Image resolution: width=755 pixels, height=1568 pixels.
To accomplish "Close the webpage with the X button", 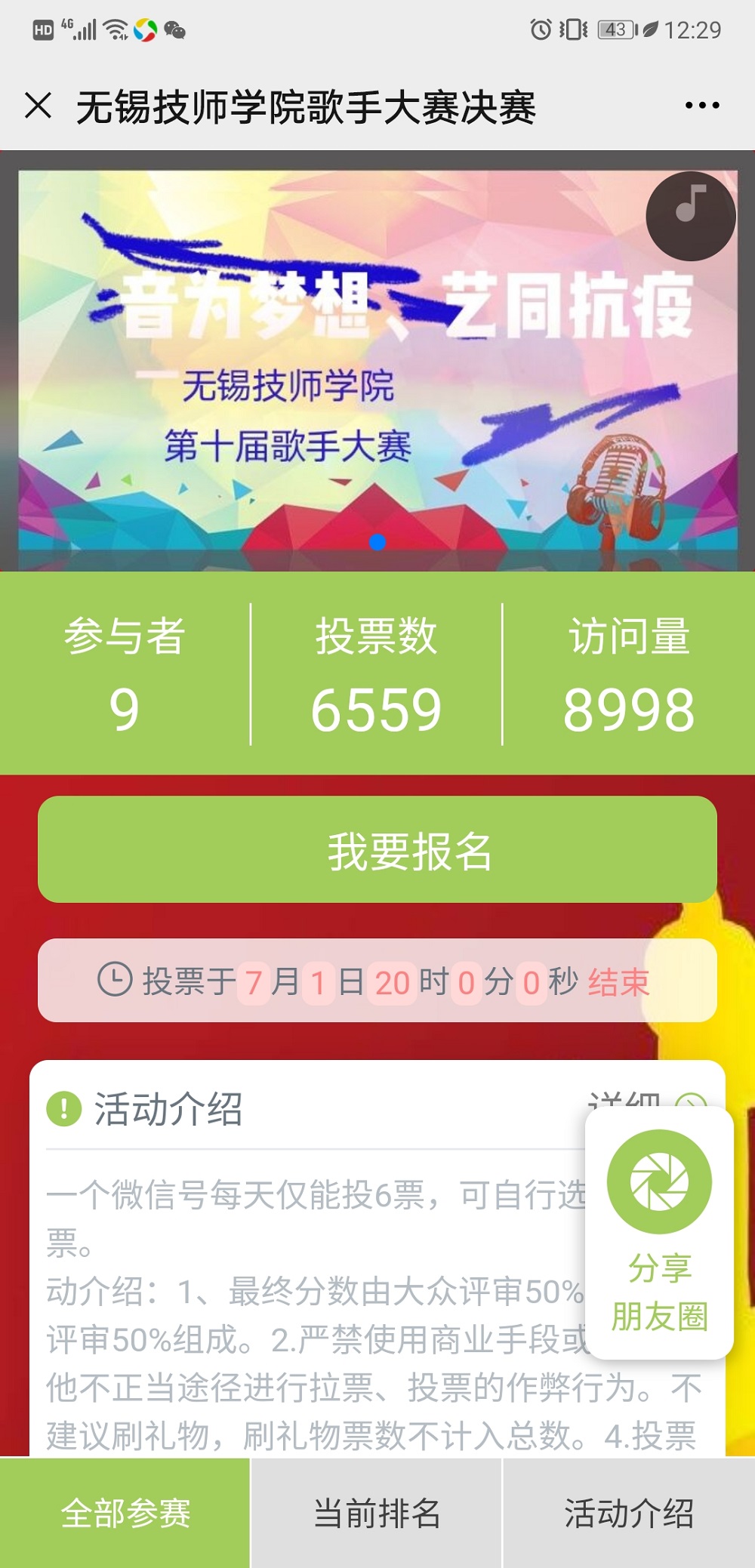I will click(38, 106).
